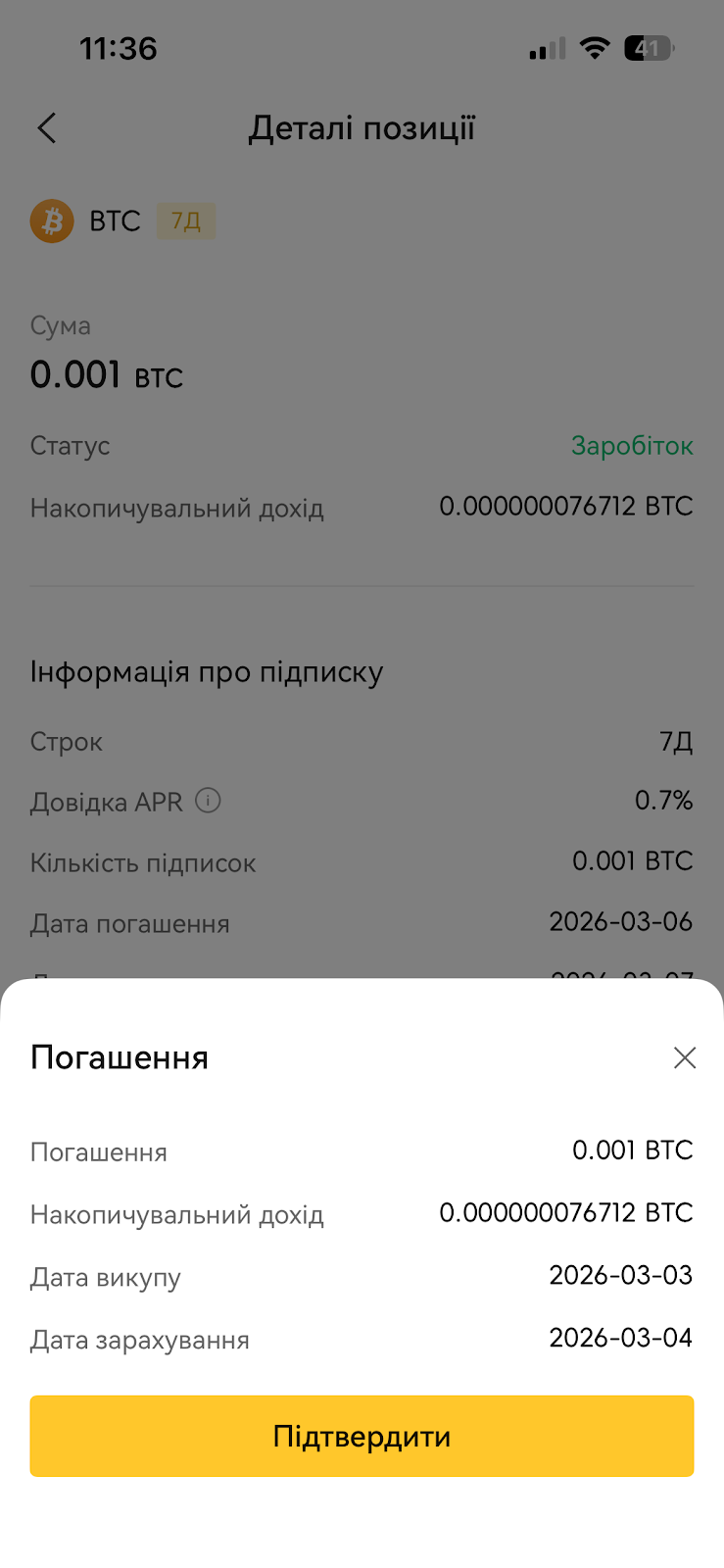Image resolution: width=724 pixels, height=1568 pixels.
Task: Close the Погашення bottom sheet
Action: pyautogui.click(x=685, y=1057)
